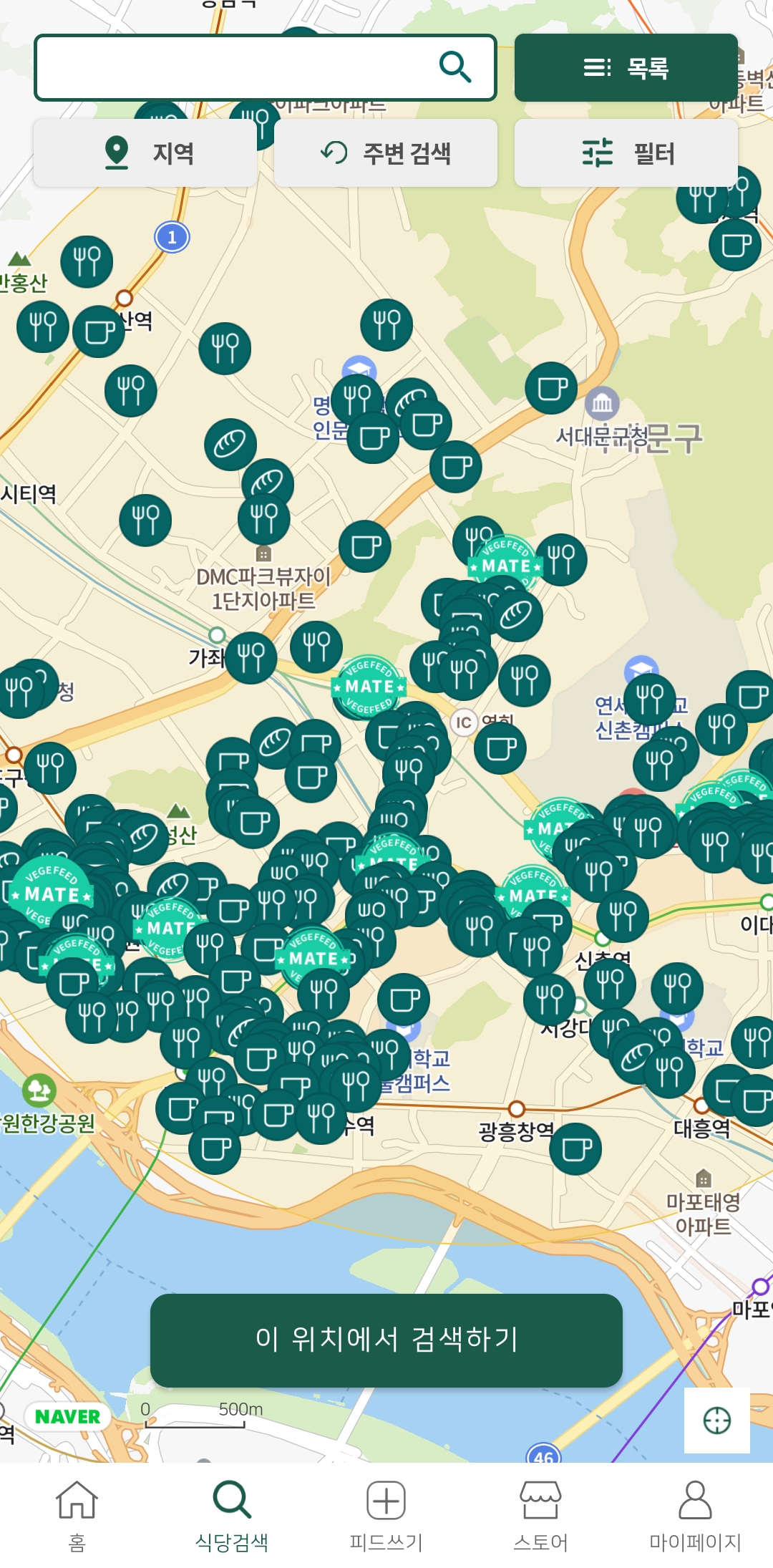The image size is (773, 1568).
Task: Open the 목록 list view
Action: (x=626, y=68)
